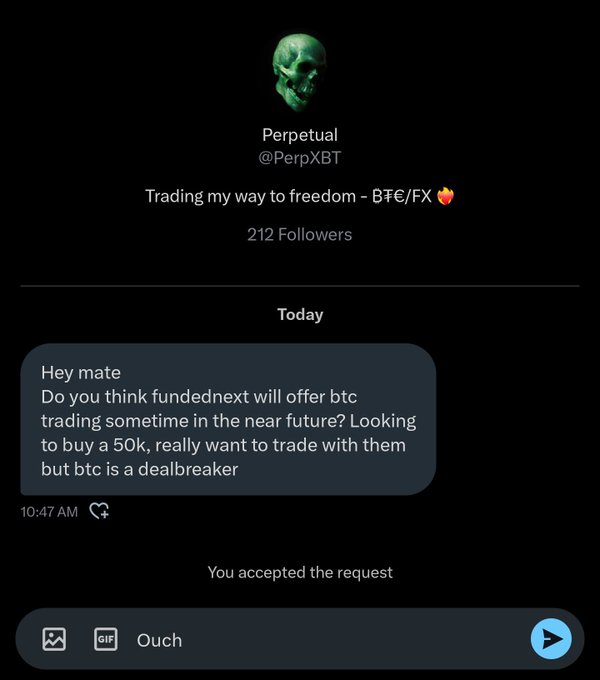Image resolution: width=600 pixels, height=680 pixels.
Task: Add a reaction to the Hey mate message
Action: [99, 511]
